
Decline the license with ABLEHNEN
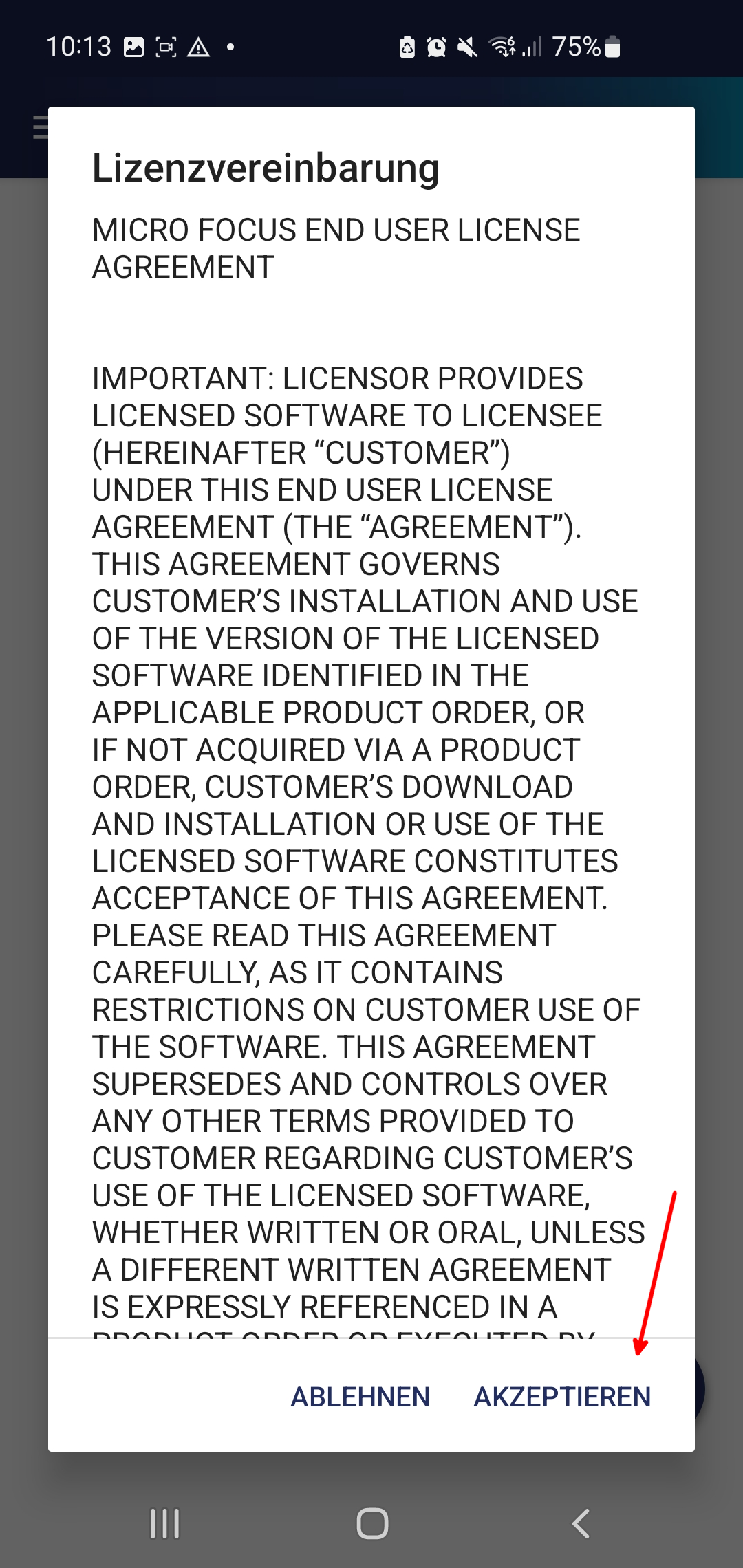[360, 1397]
